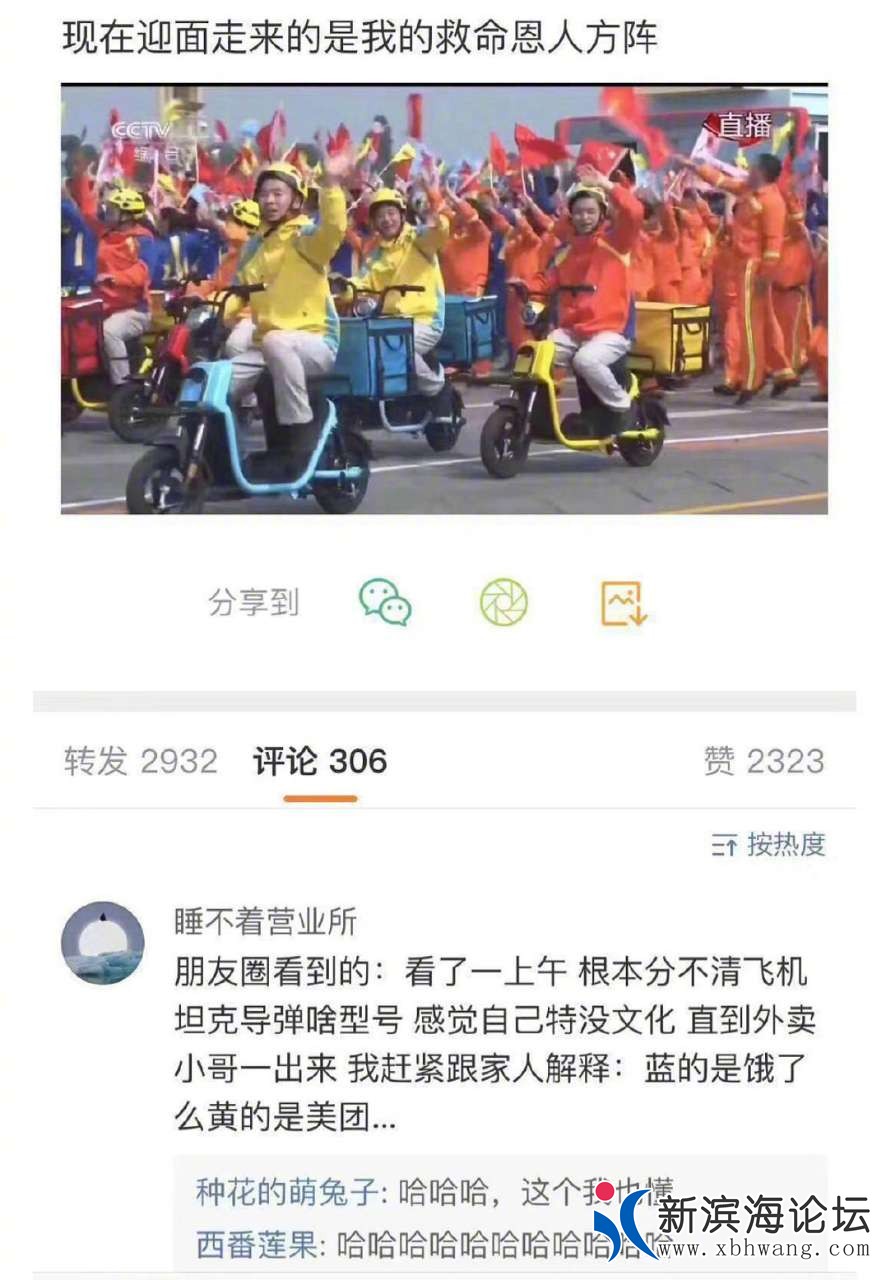This screenshot has width=888, height=1280.
Task: Switch to the 赞 2323 tab
Action: coord(764,762)
